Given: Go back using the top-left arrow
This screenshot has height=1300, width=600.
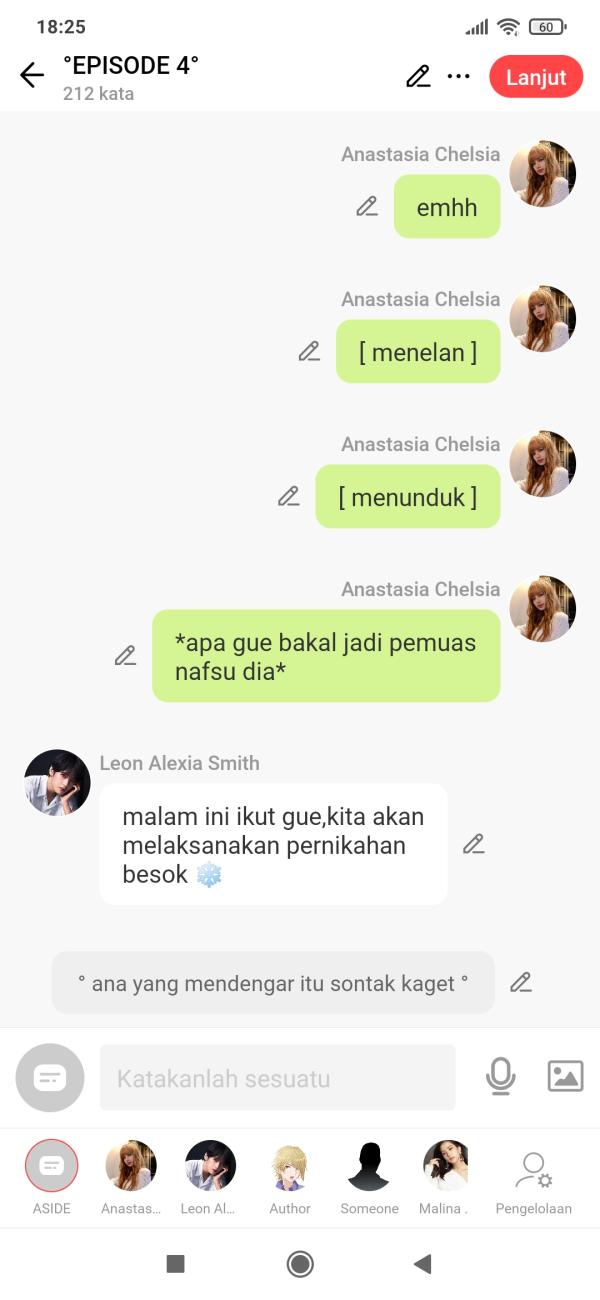Looking at the screenshot, I should coord(32,76).
